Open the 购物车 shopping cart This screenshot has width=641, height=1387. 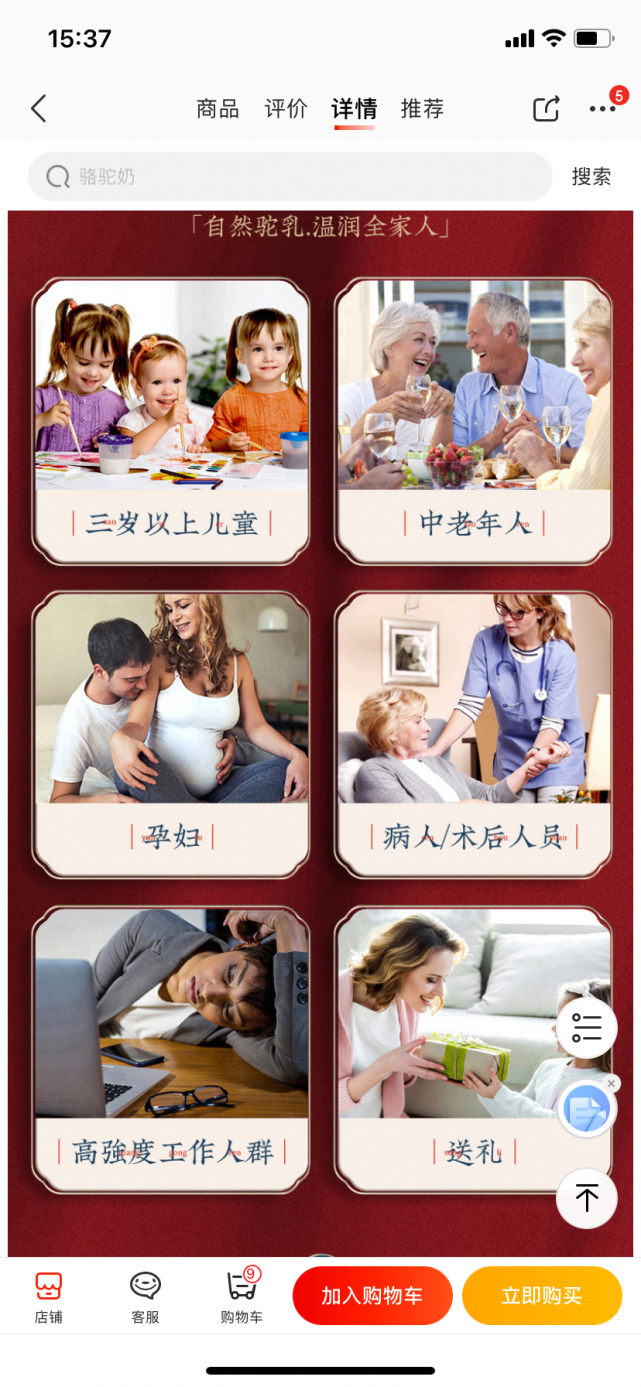[x=241, y=1297]
